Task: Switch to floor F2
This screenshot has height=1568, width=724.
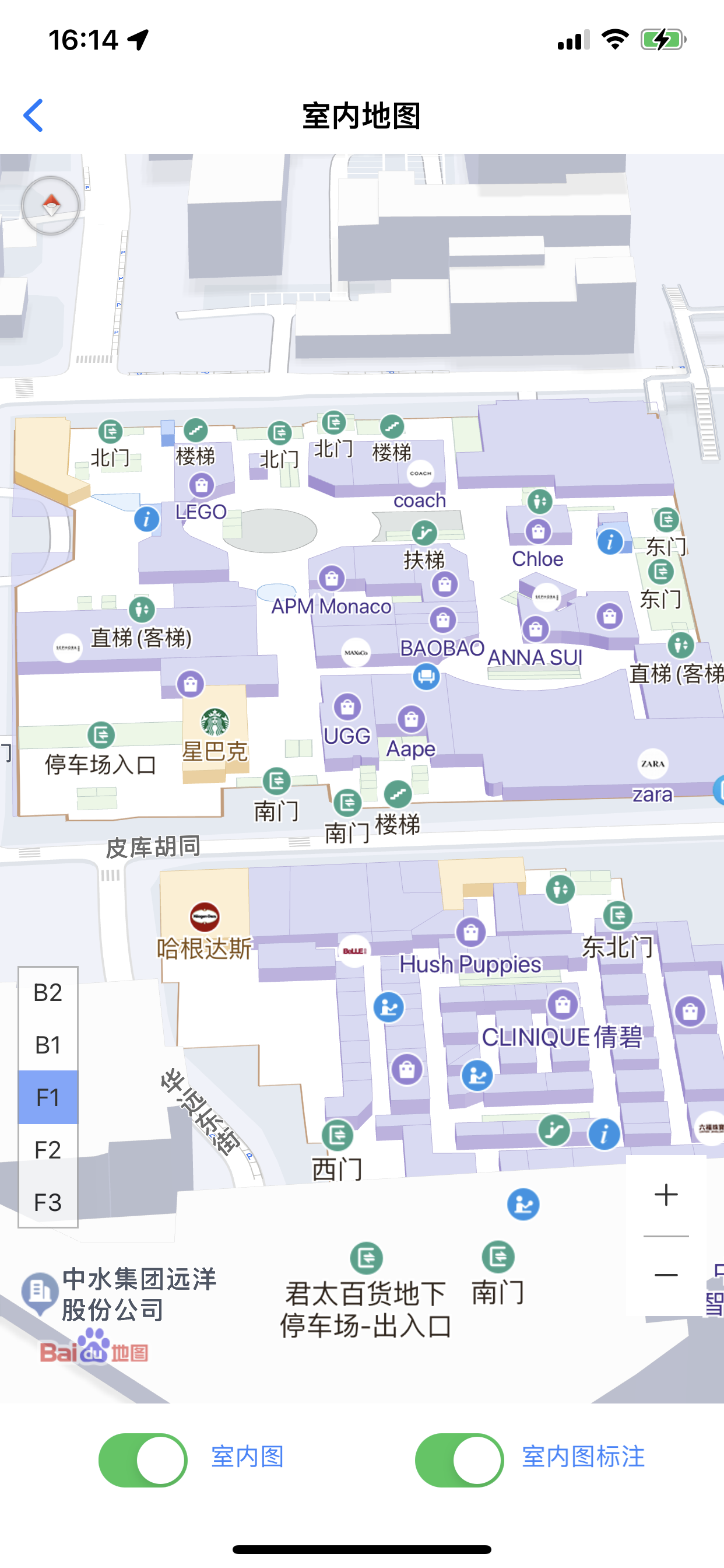Action: tap(47, 1150)
